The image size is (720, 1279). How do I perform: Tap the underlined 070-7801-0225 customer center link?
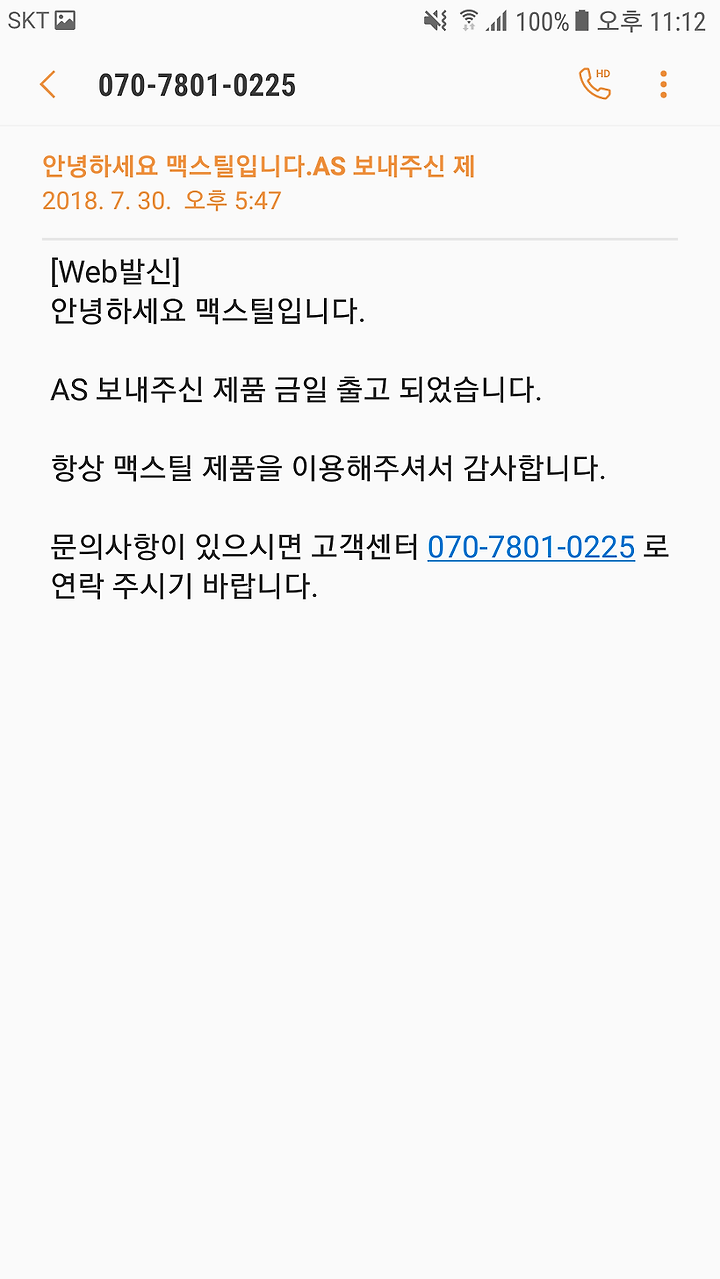(531, 547)
